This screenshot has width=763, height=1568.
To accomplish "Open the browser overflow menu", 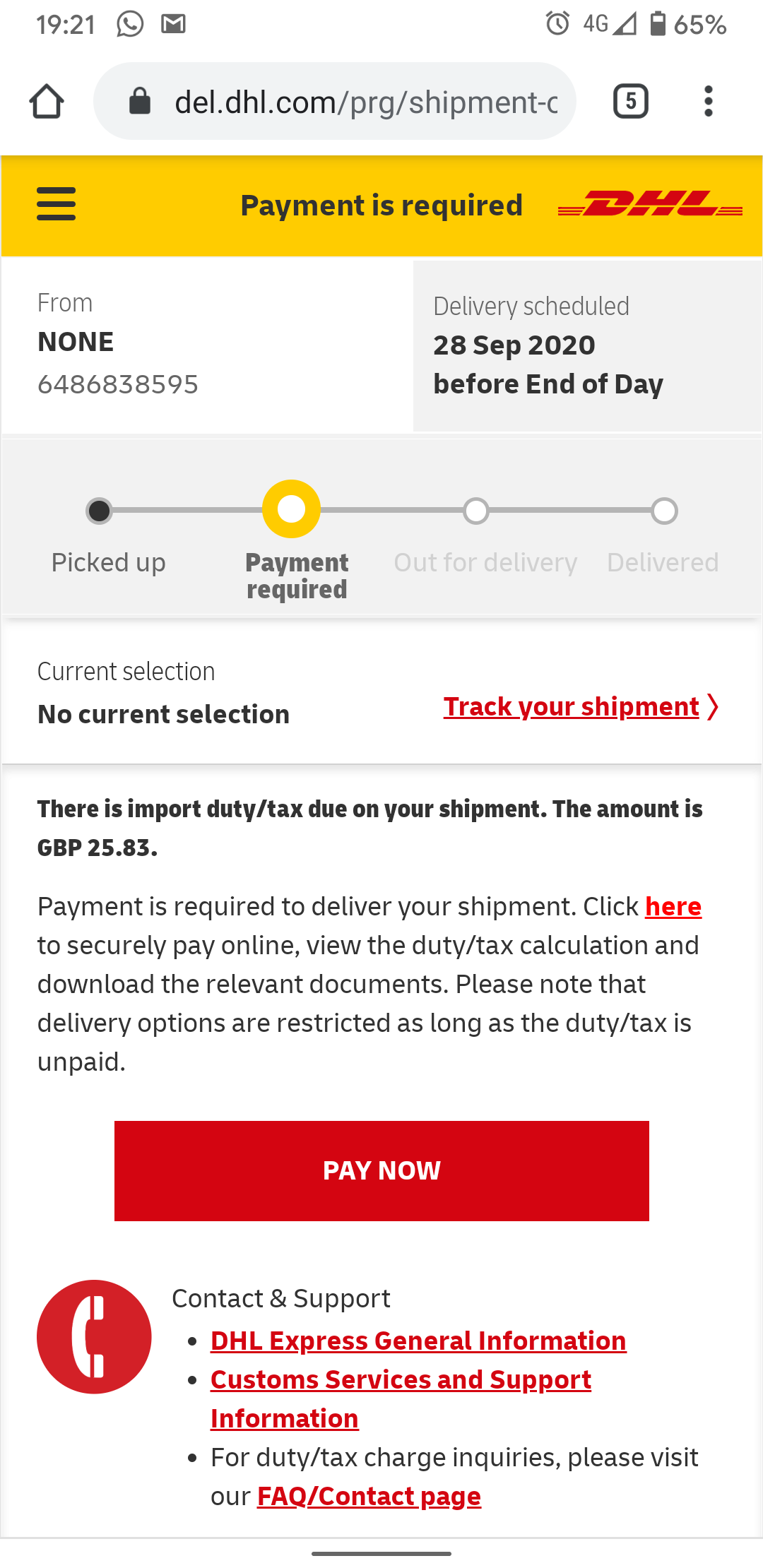I will [x=708, y=101].
